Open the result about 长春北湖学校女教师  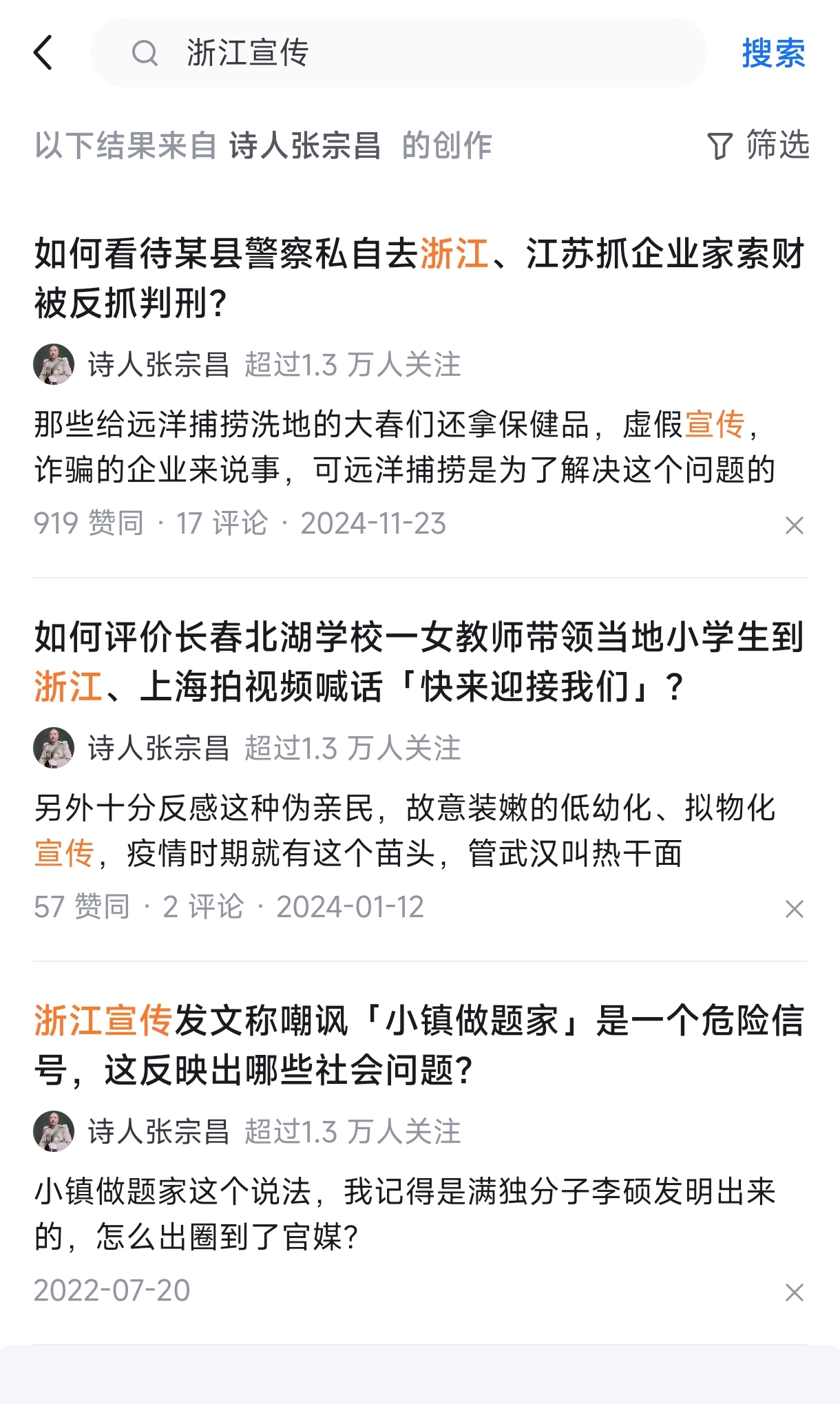click(419, 661)
